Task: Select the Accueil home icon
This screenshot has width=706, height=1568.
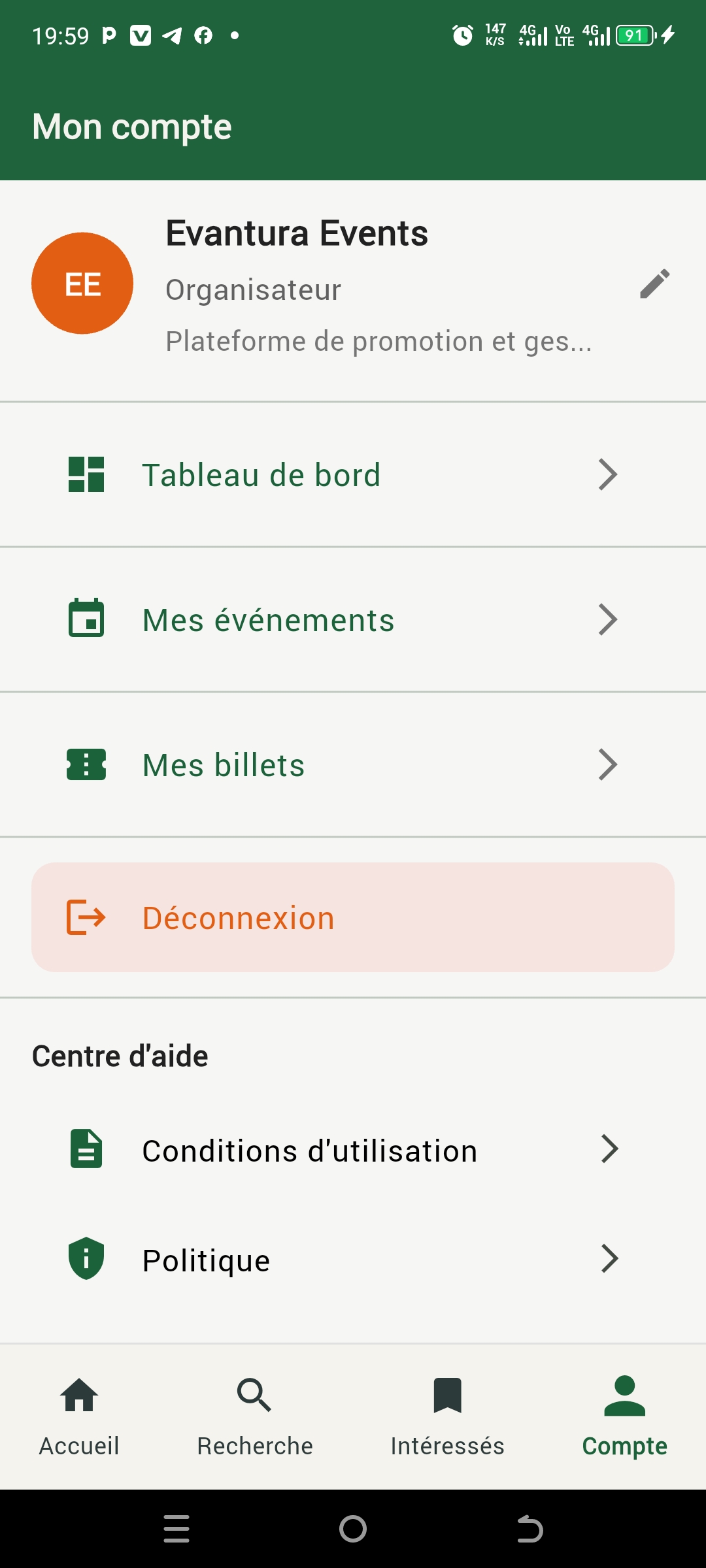Action: [78, 1396]
